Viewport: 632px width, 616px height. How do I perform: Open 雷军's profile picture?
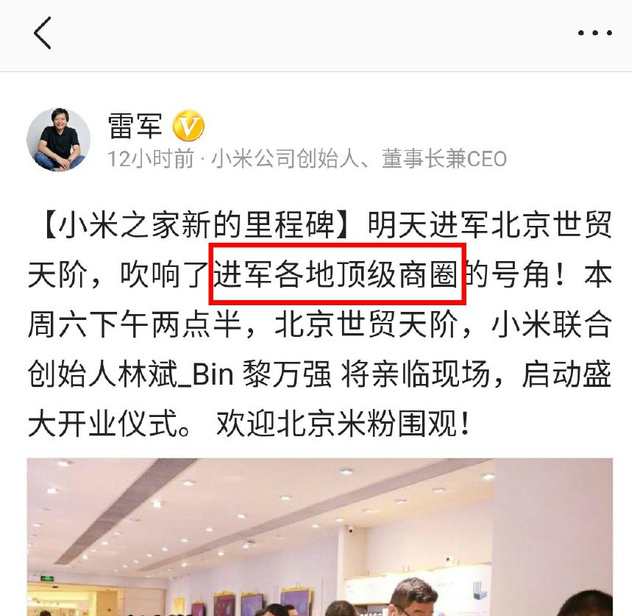[x=59, y=139]
